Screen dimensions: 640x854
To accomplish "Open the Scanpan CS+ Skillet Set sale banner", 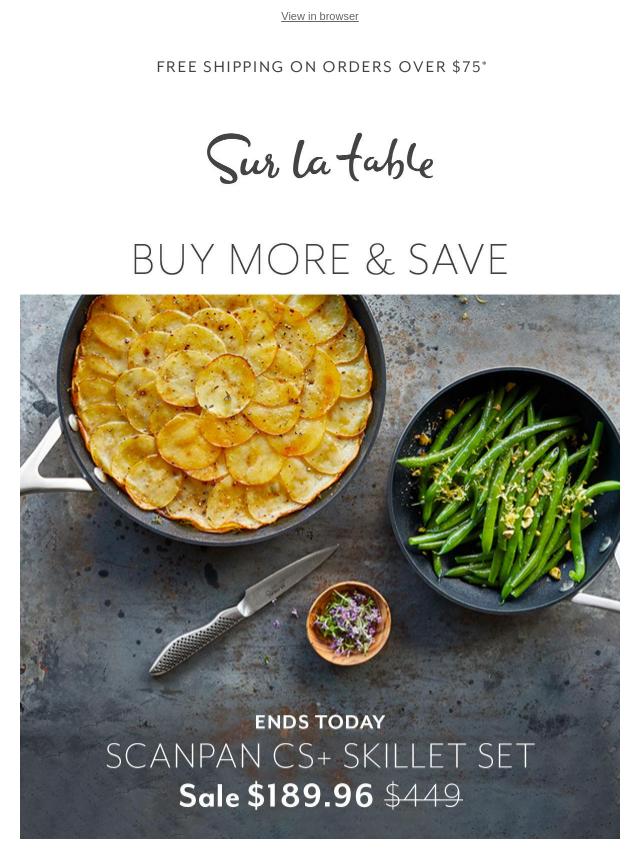I will tap(320, 566).
